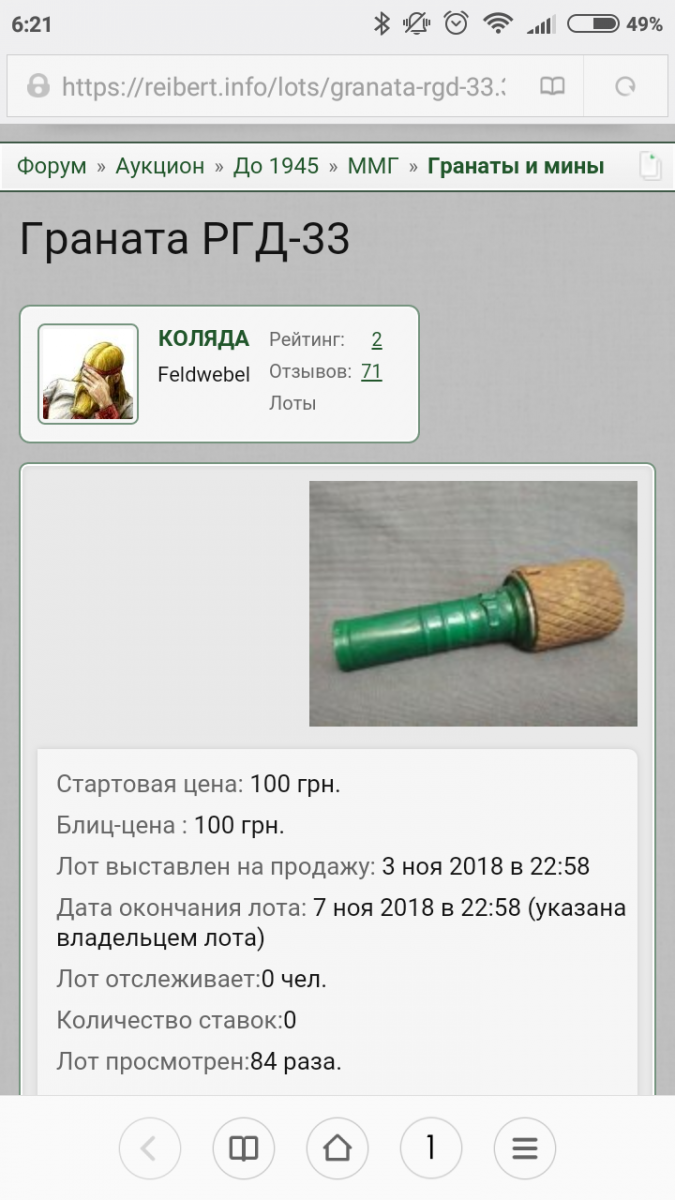Viewport: 675px width, 1200px height.
Task: Open the 71 seller reviews
Action: click(372, 372)
